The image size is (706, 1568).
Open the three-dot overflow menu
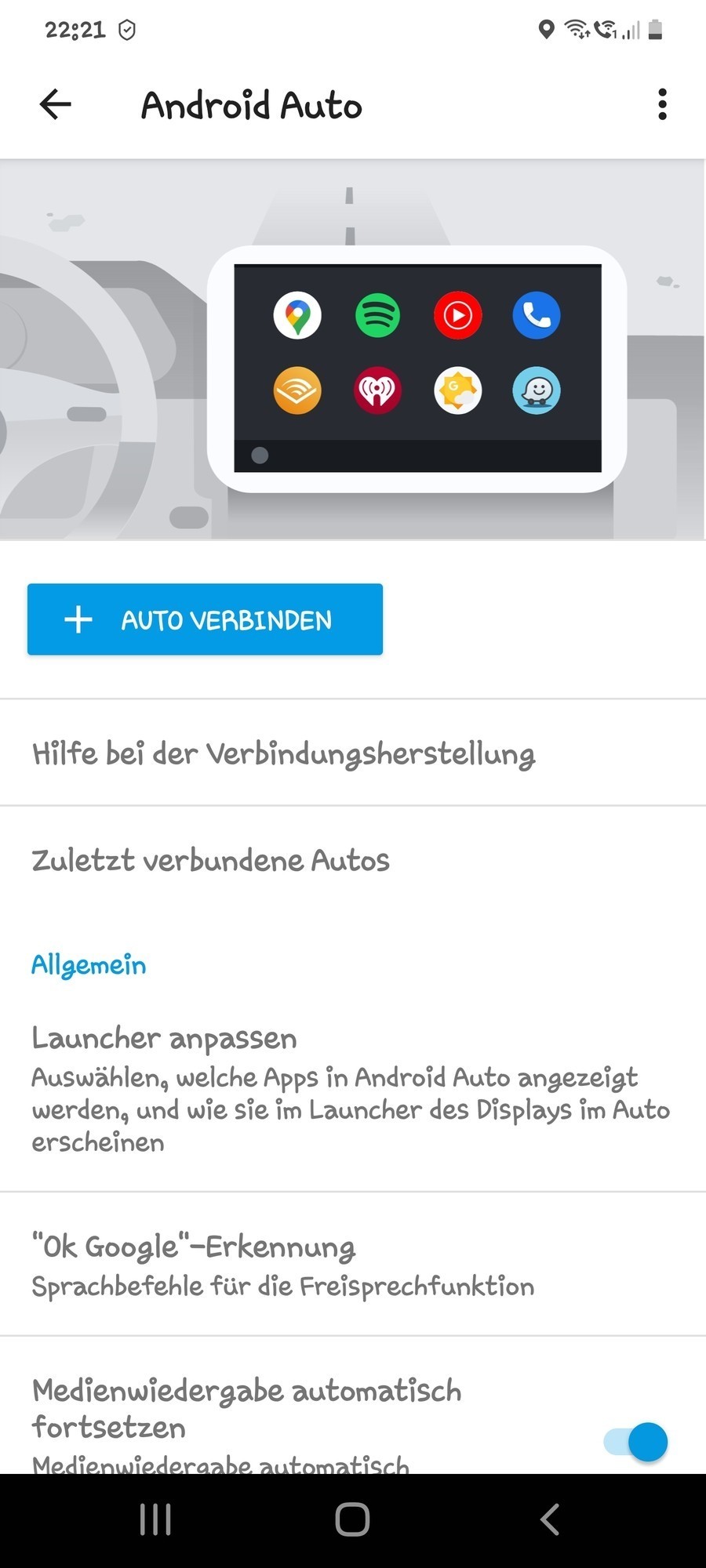662,104
